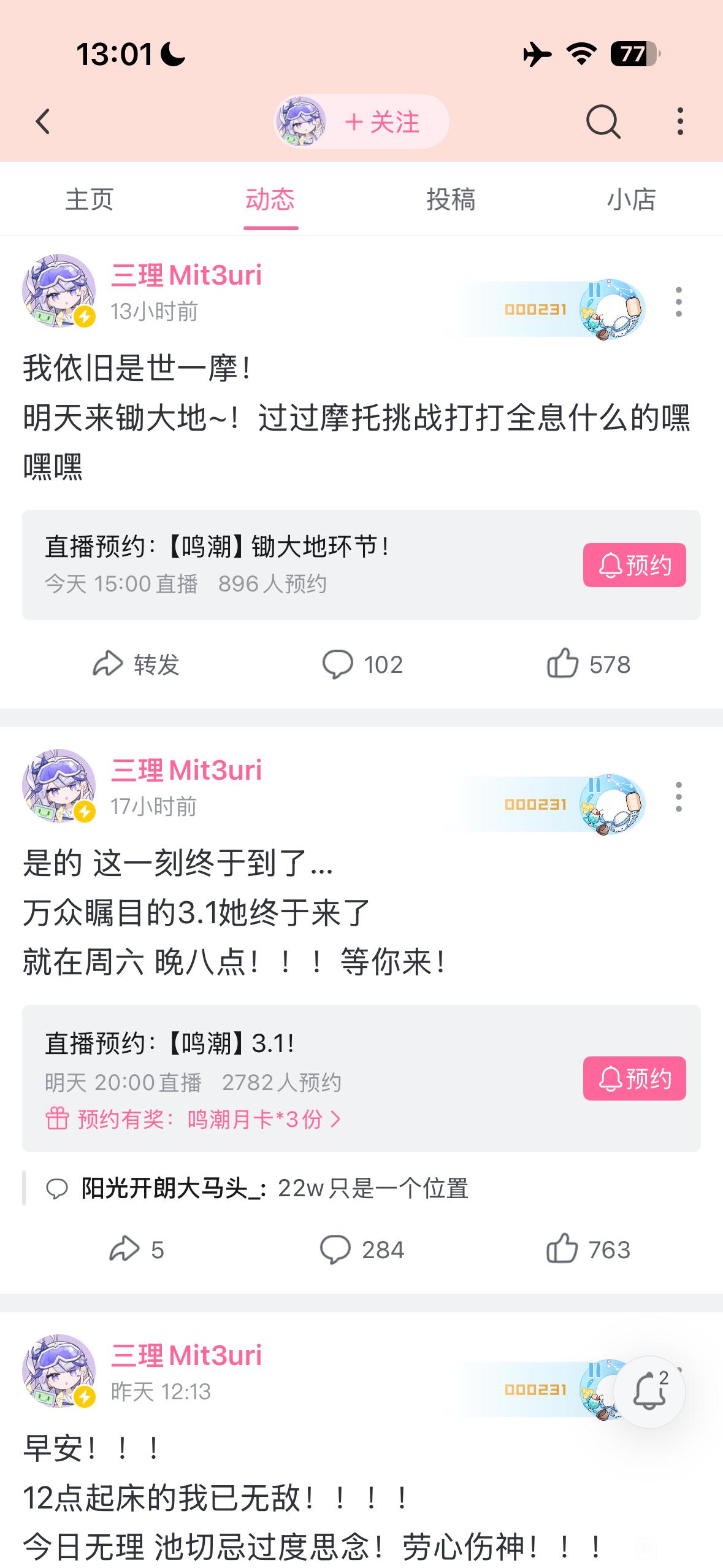Open the floating notification bell
723x1568 pixels.
[x=649, y=1391]
